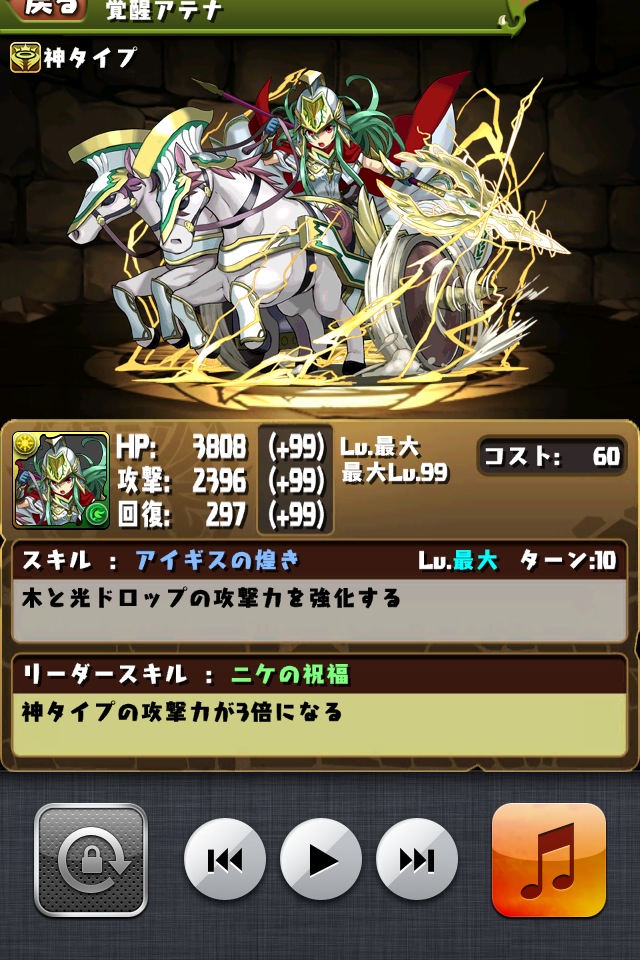Image resolution: width=640 pixels, height=960 pixels.
Task: Play the music
Action: point(321,859)
